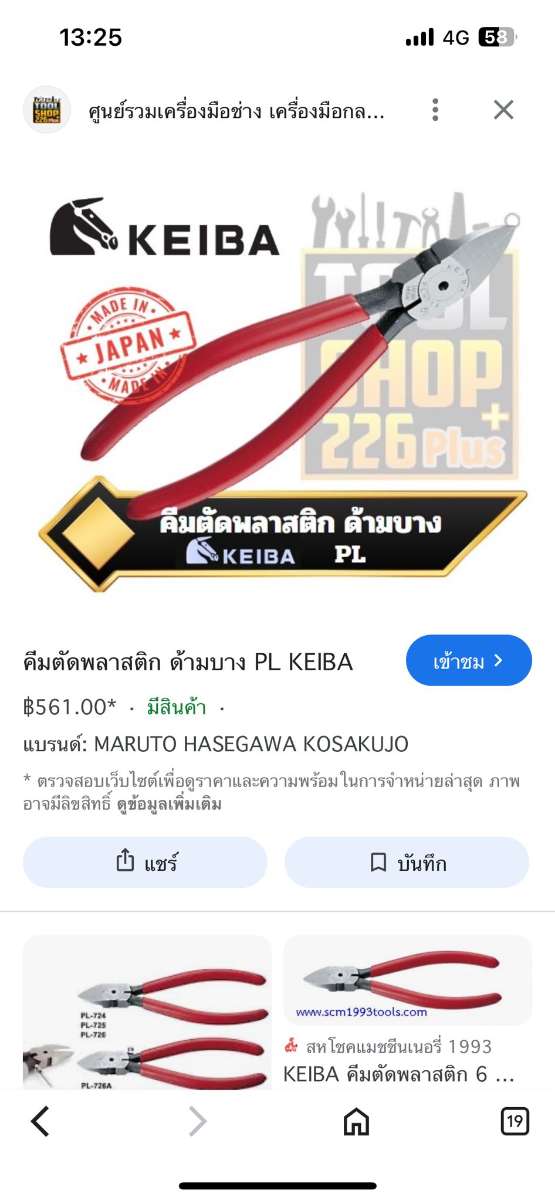Share this product with แชร์
555x1201 pixels.
click(x=145, y=862)
